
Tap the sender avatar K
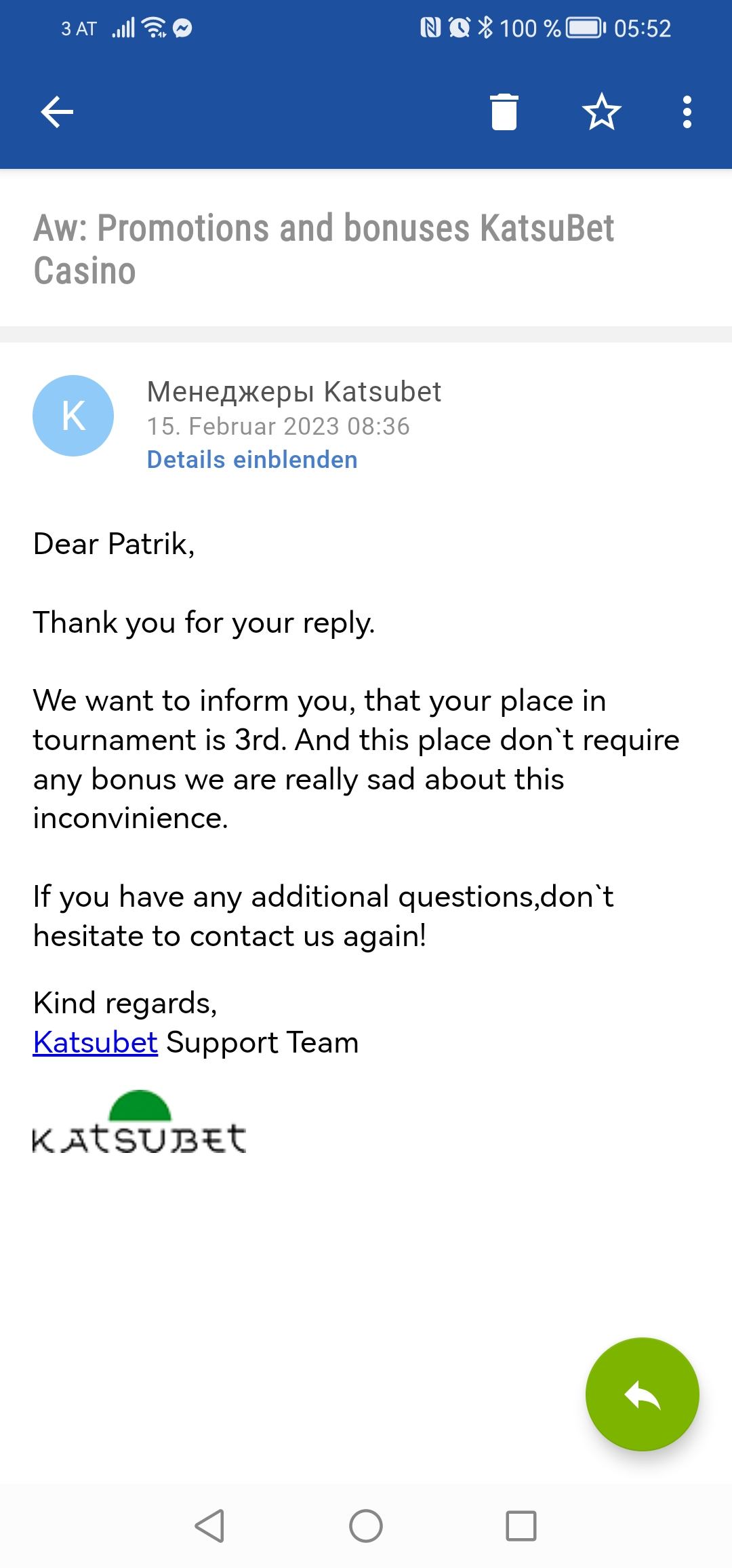73,416
